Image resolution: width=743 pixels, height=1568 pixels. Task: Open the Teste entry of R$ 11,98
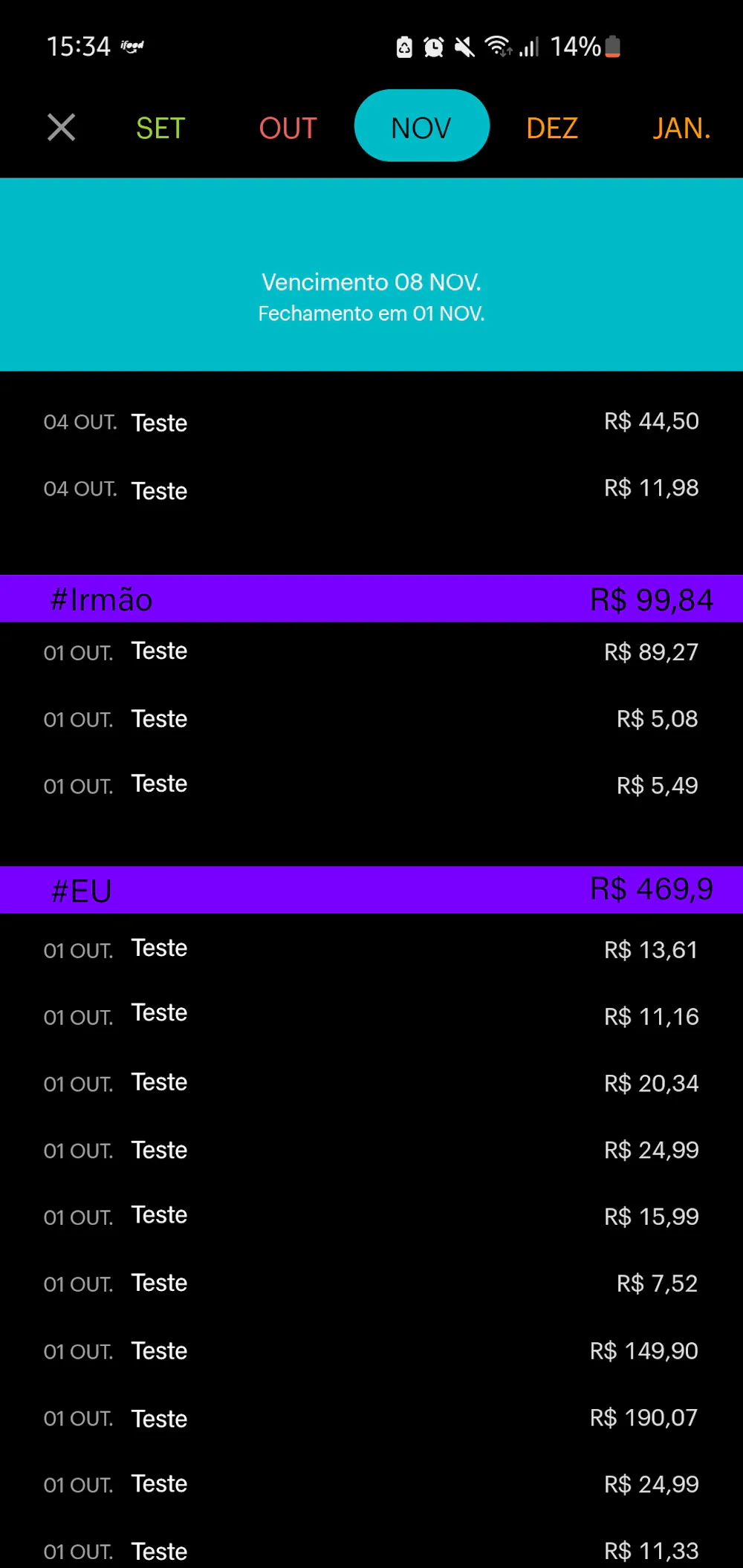[371, 489]
